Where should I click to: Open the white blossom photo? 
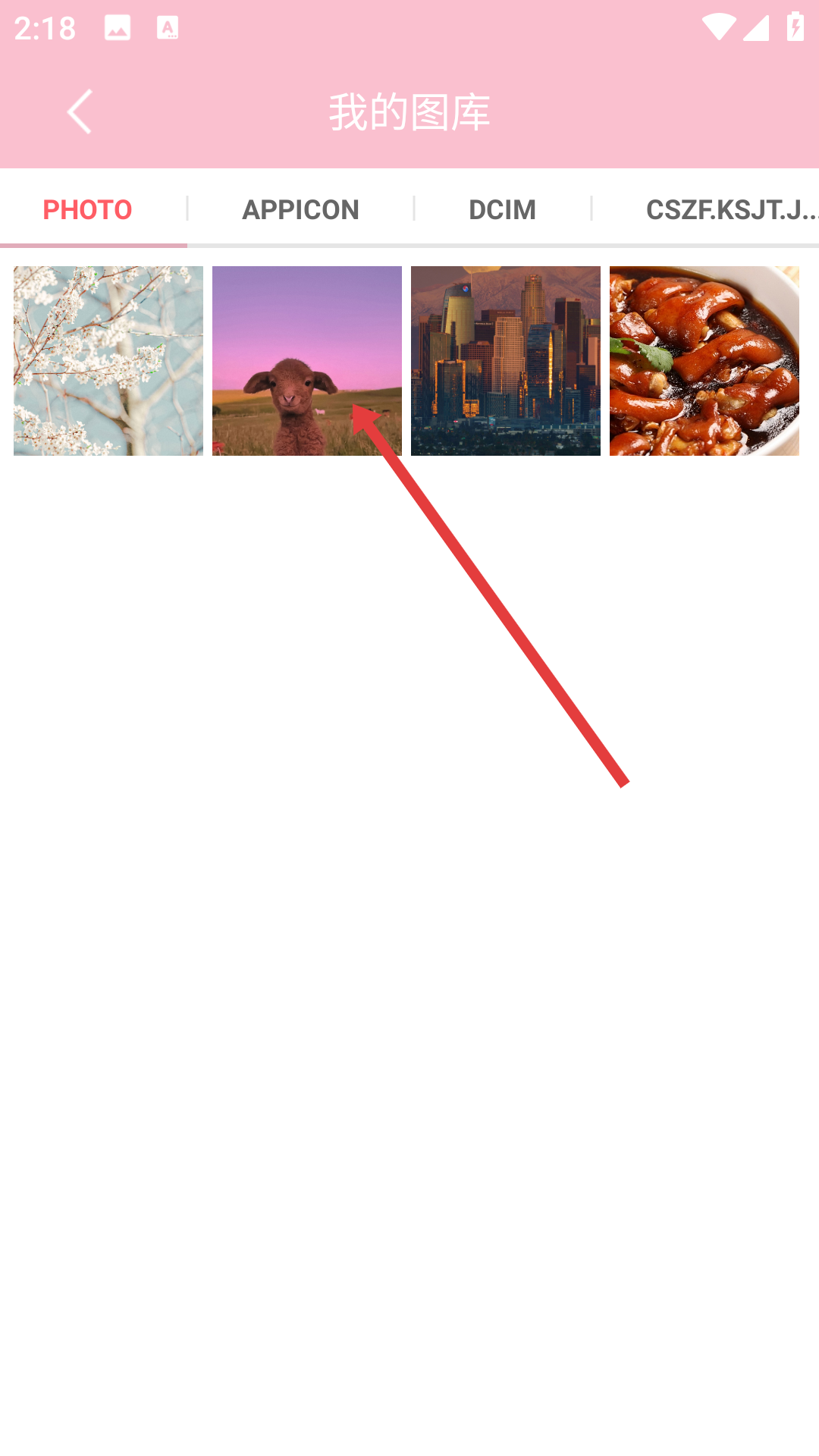[x=108, y=361]
